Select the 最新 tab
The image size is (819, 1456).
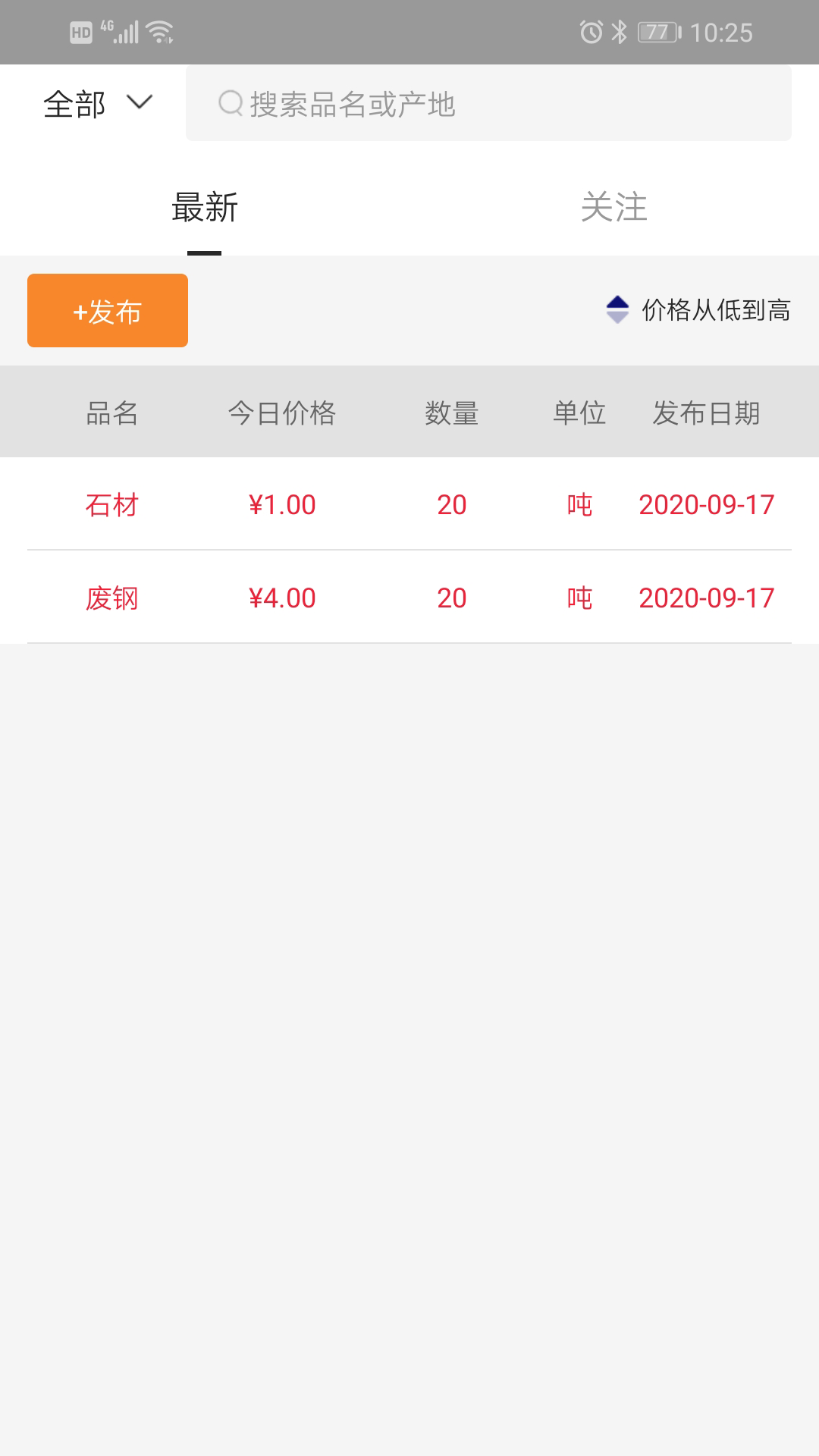coord(205,209)
